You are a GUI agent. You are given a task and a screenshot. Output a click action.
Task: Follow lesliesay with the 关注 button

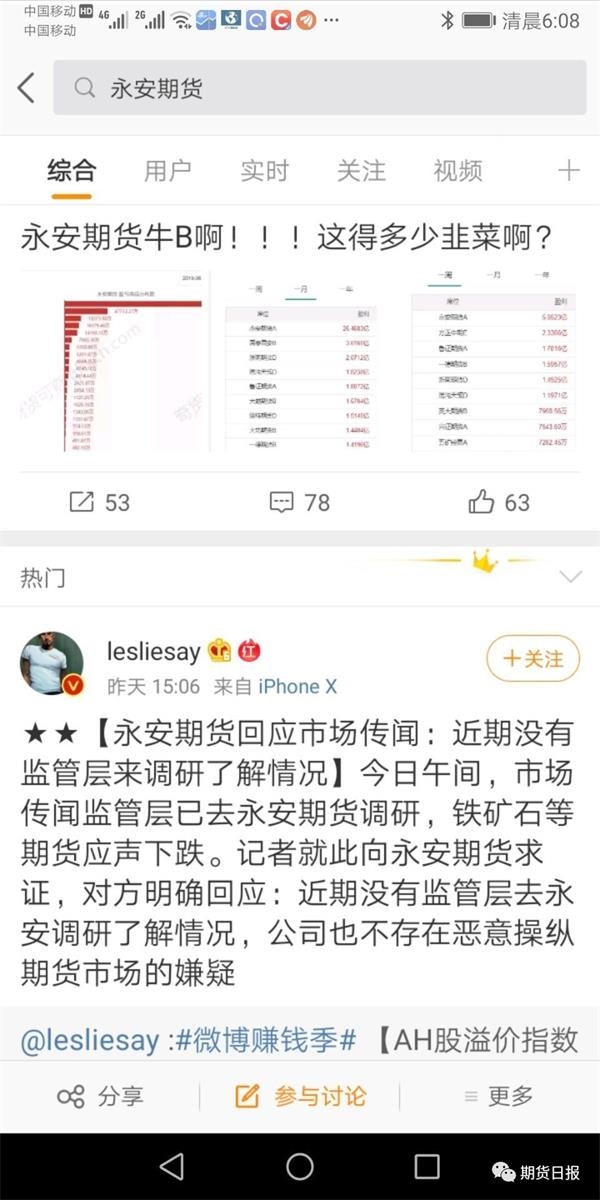click(x=532, y=659)
